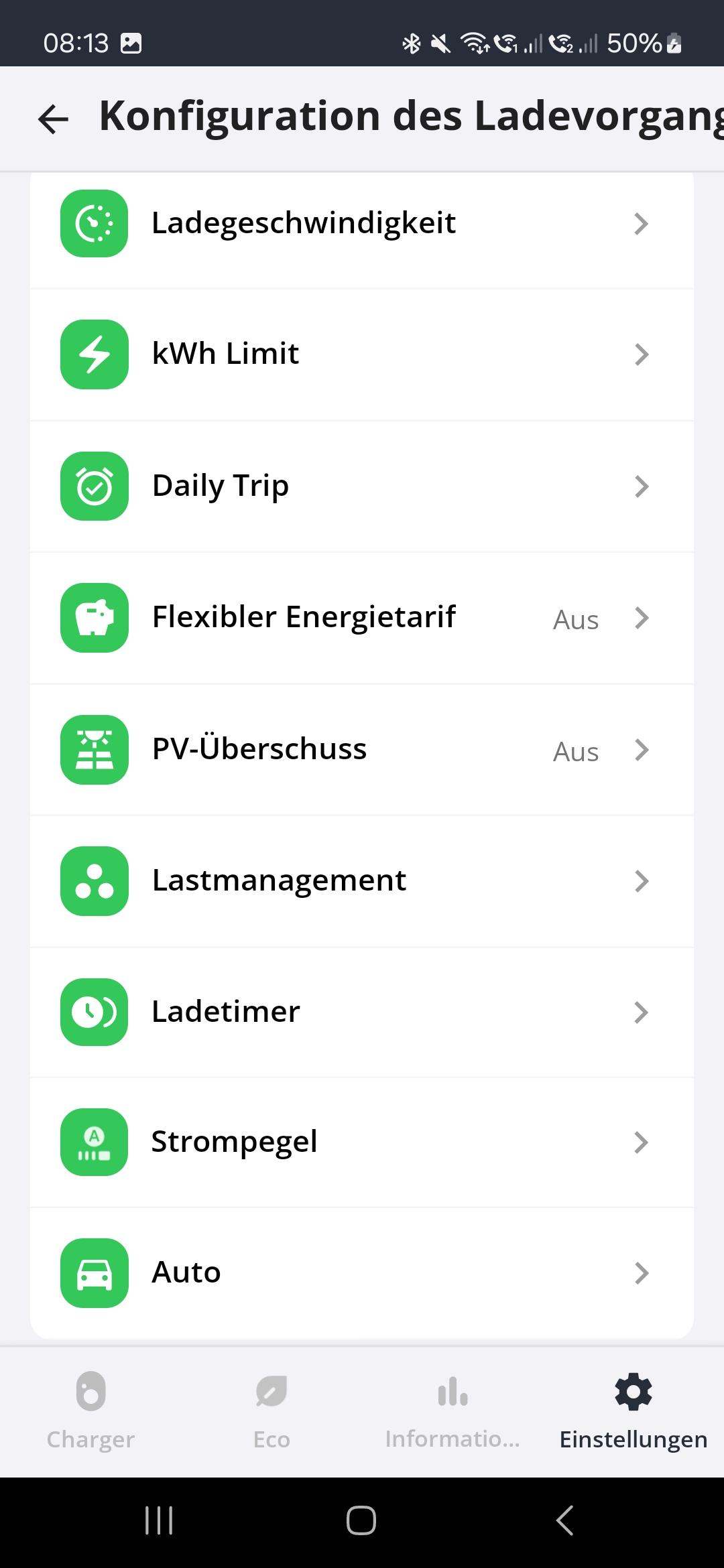The height and width of the screenshot is (1568, 724).
Task: Open Strompegel configuration
Action: [362, 1142]
